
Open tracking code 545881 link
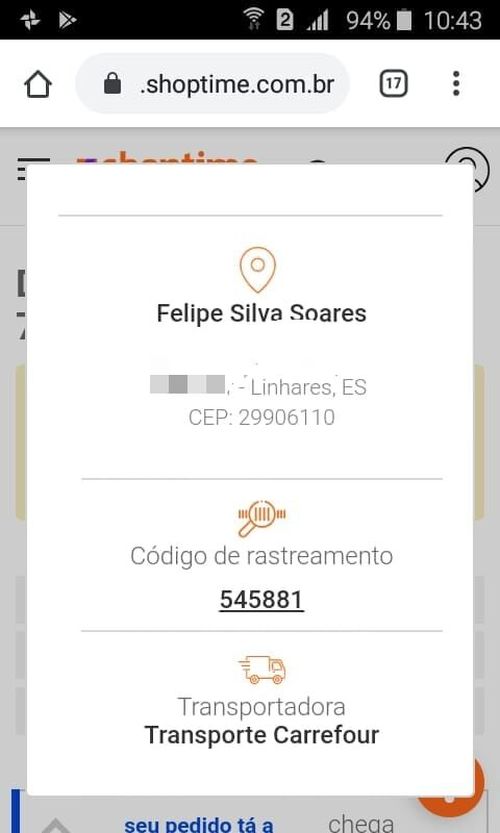(x=261, y=600)
